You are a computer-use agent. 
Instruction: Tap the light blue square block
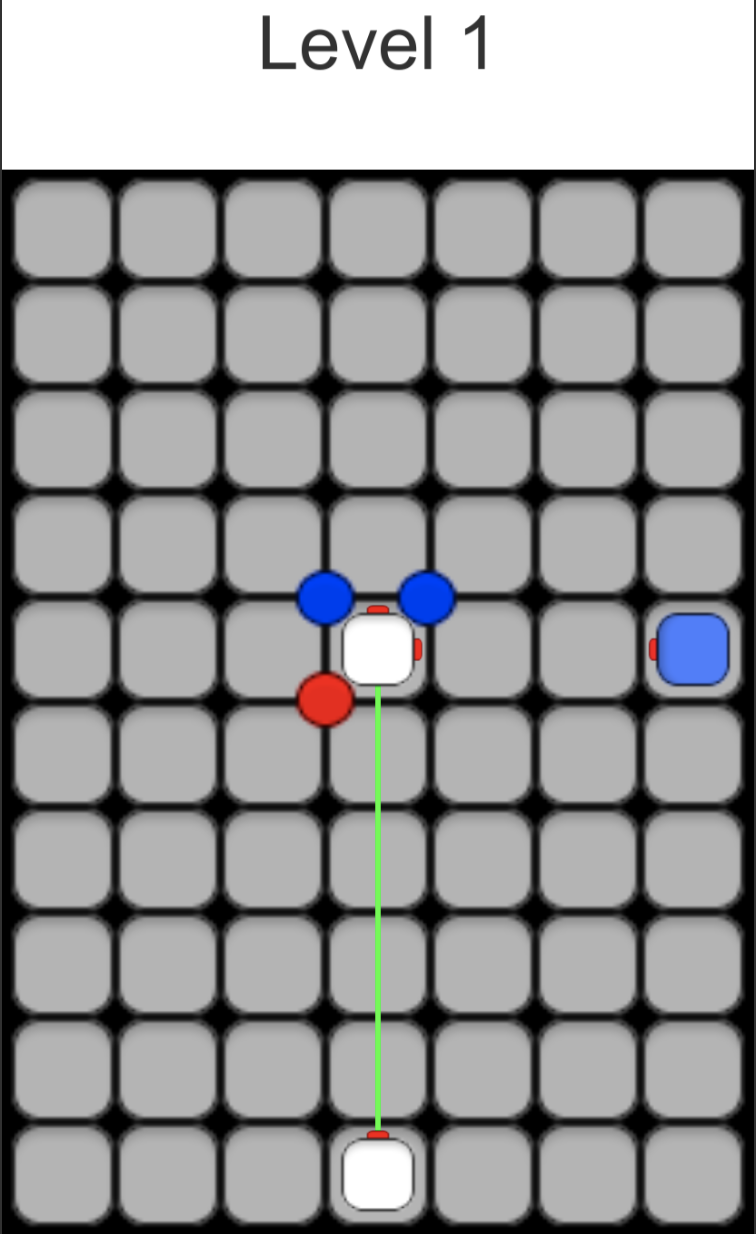[693, 650]
